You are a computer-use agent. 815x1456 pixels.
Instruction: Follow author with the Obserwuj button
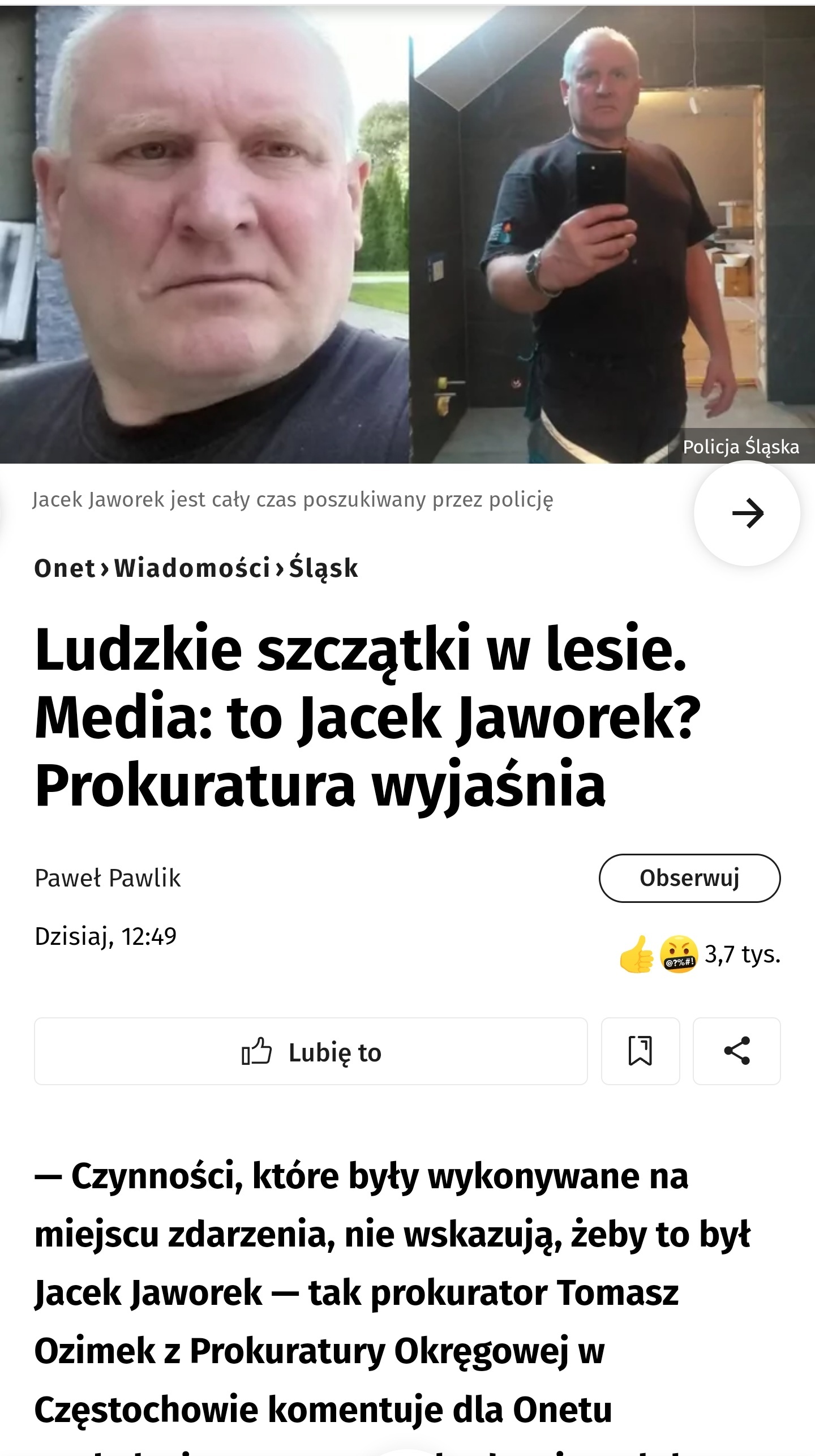click(689, 878)
